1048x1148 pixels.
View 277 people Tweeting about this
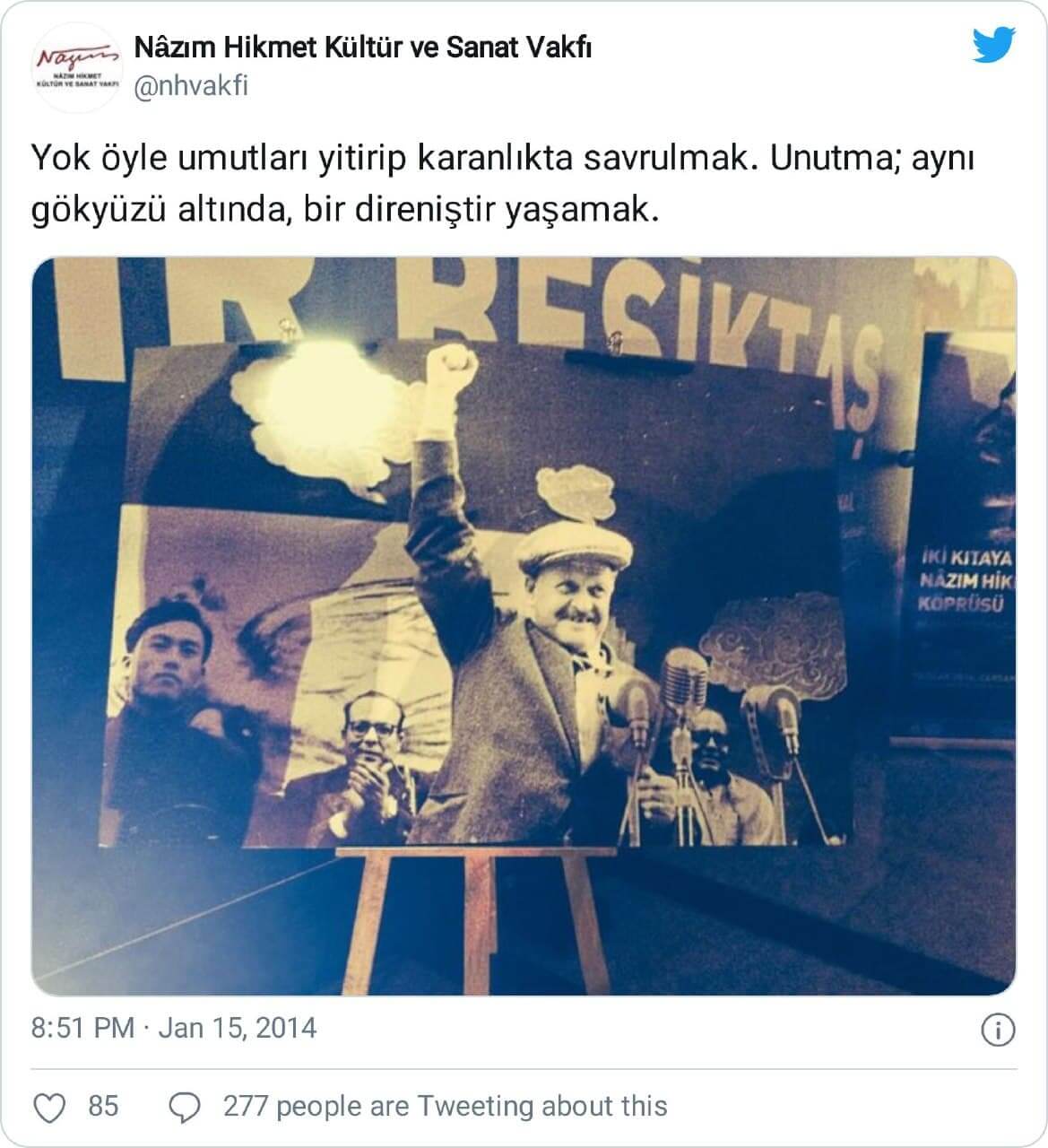[x=444, y=1107]
